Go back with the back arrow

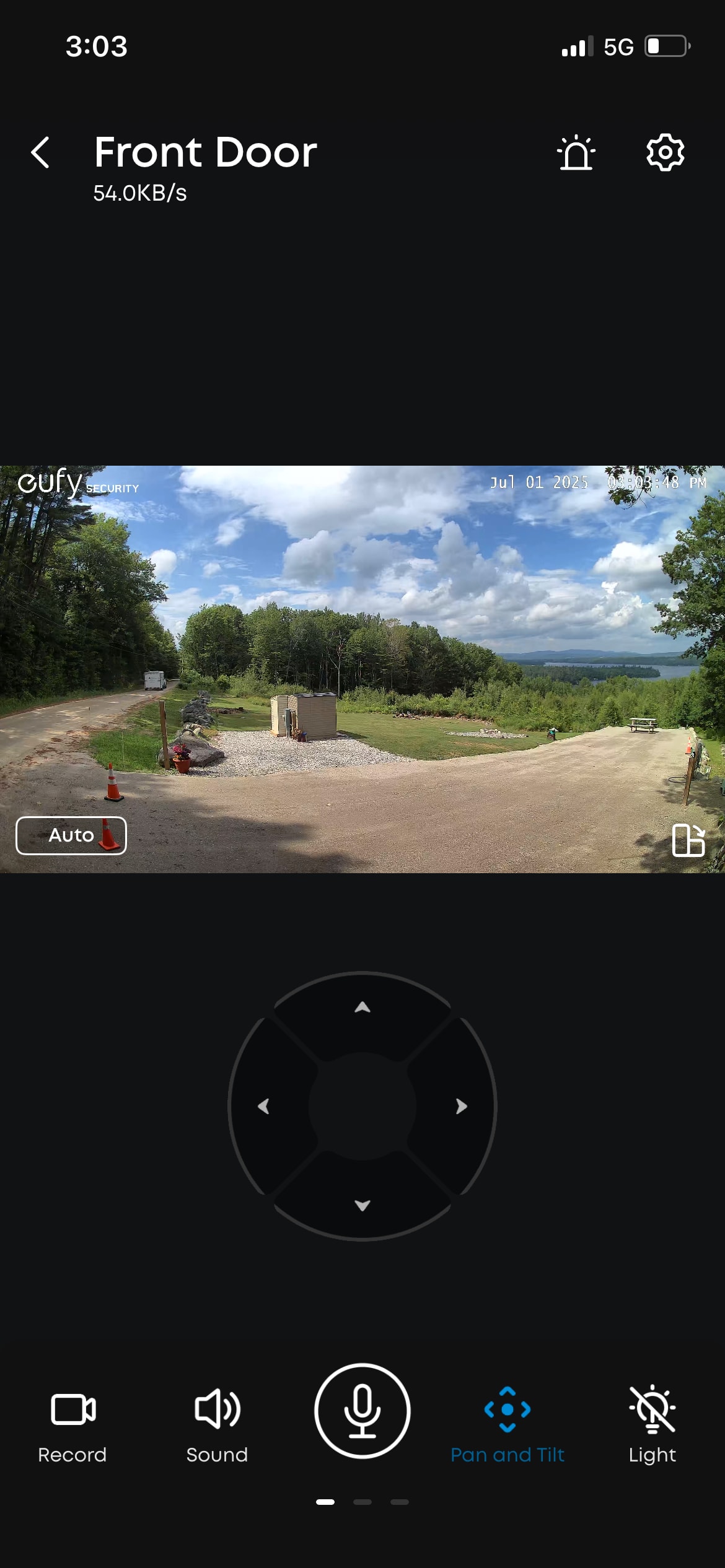pyautogui.click(x=40, y=153)
